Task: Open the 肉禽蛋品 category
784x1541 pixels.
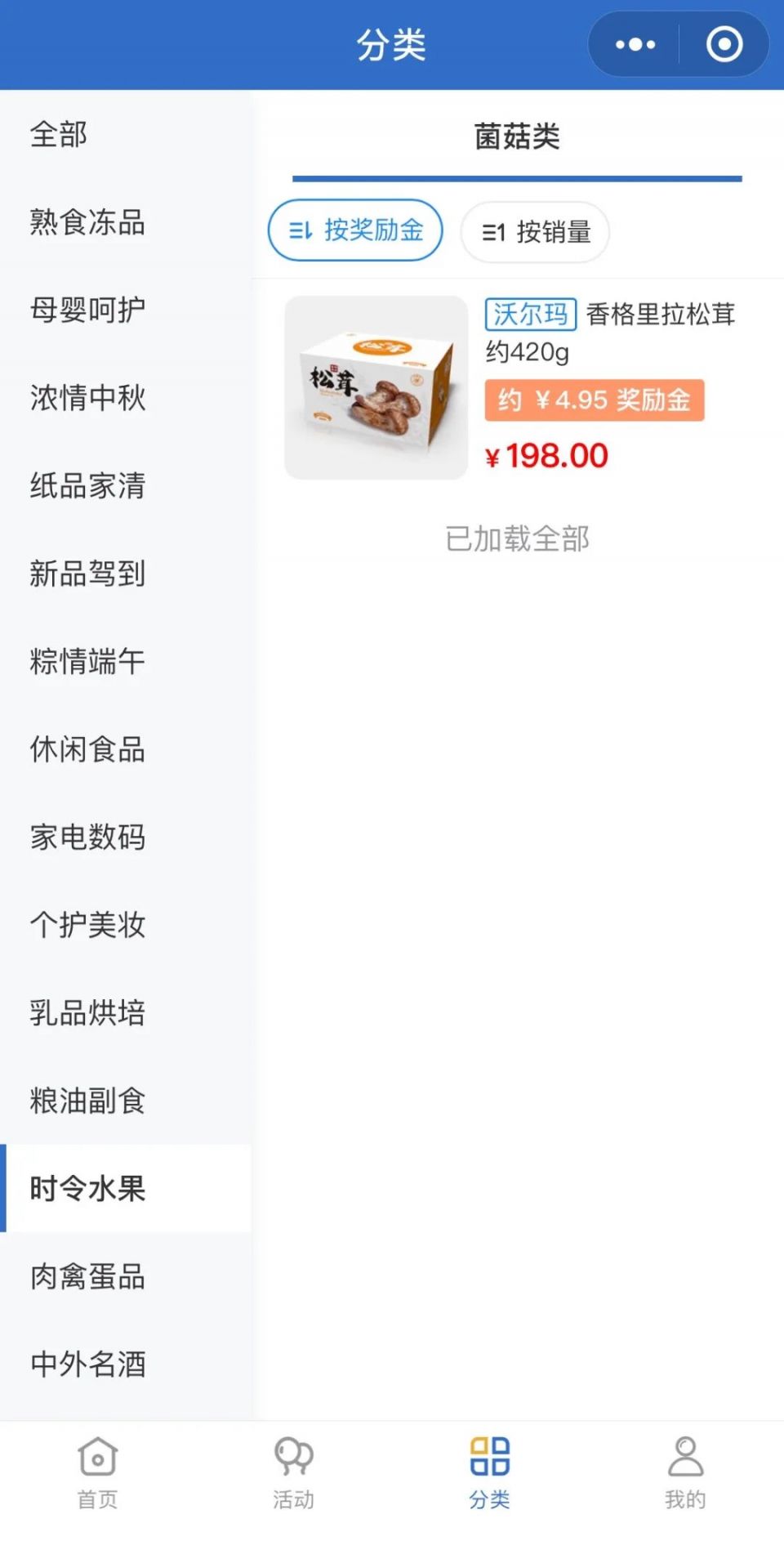Action: click(x=87, y=1276)
